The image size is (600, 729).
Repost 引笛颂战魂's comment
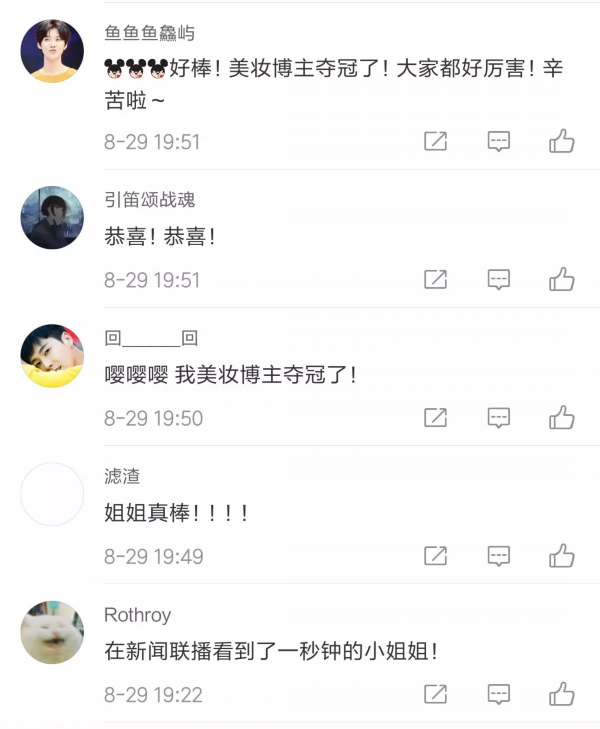pos(435,279)
